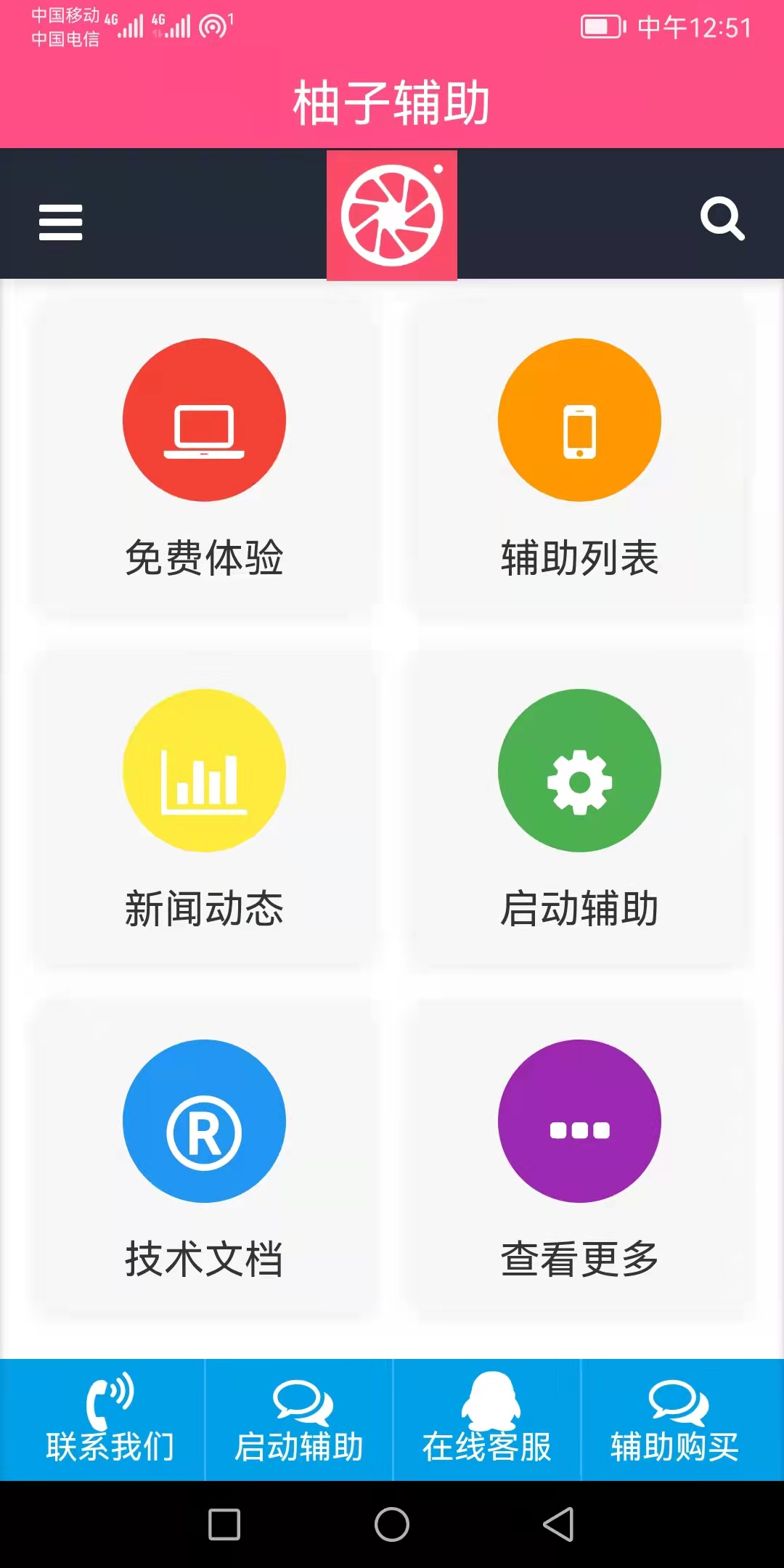Go back using the system back button

pos(558,1524)
